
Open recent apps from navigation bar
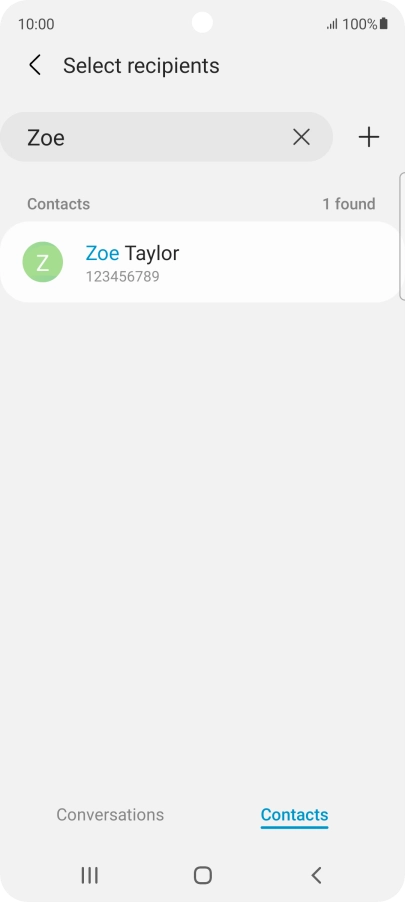tap(89, 876)
